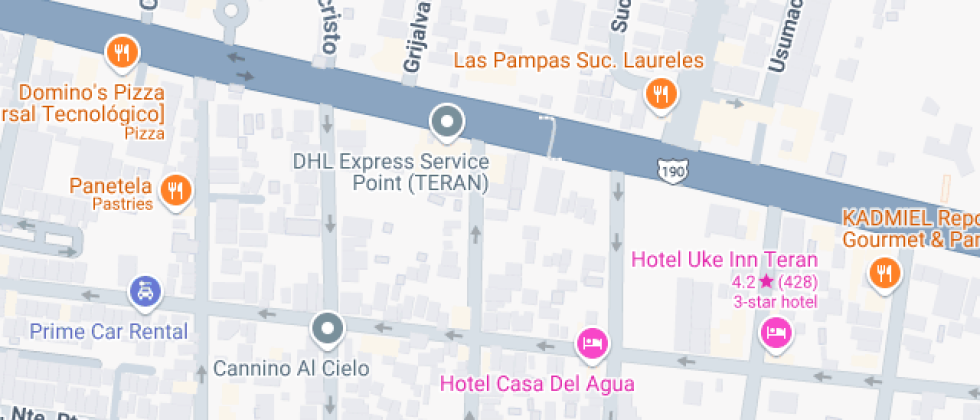
Task: Open Las Pampas Suc. Laureles restaurant pin
Action: (660, 95)
